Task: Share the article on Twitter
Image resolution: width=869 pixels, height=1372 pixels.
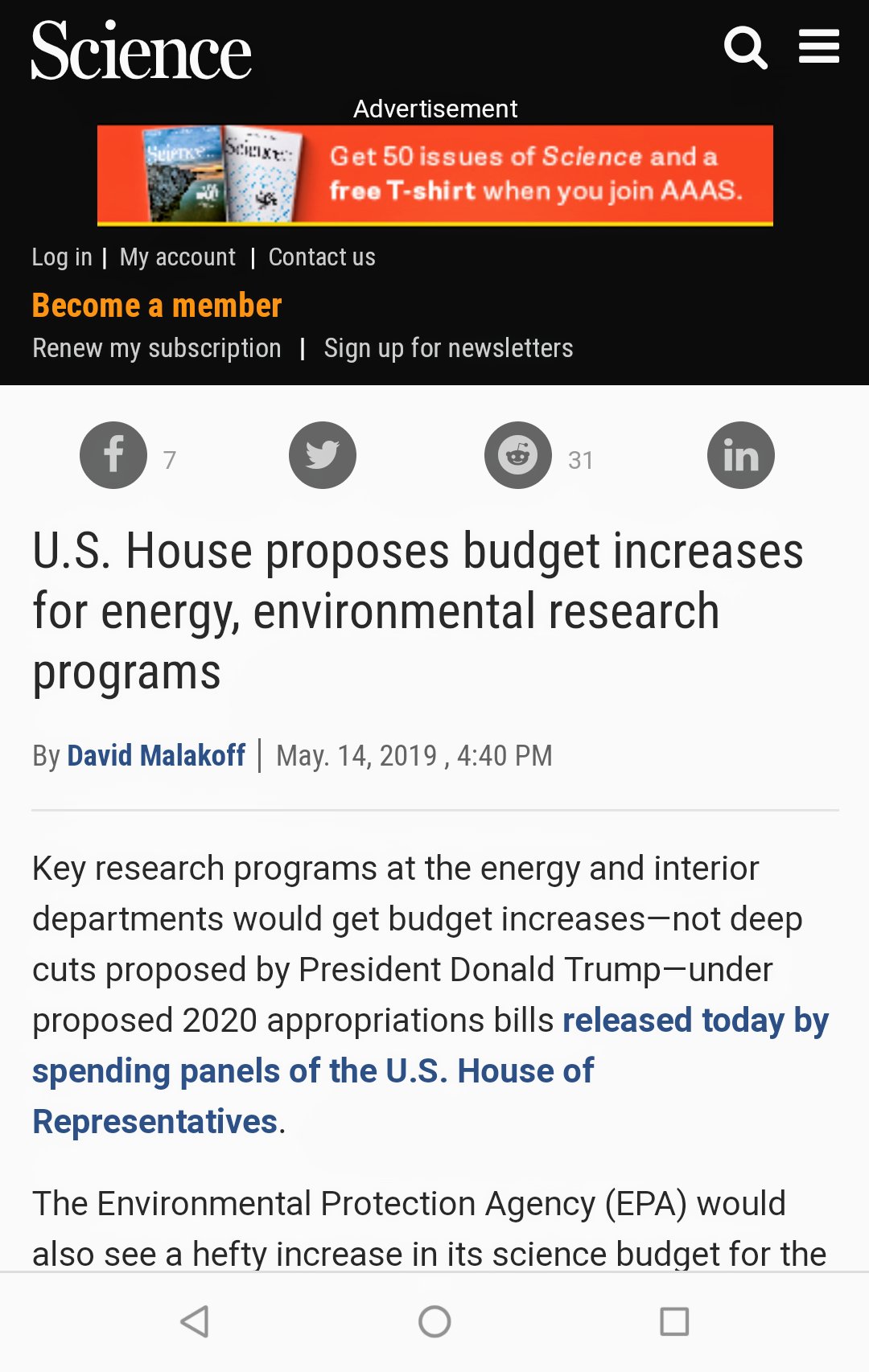Action: 323,455
